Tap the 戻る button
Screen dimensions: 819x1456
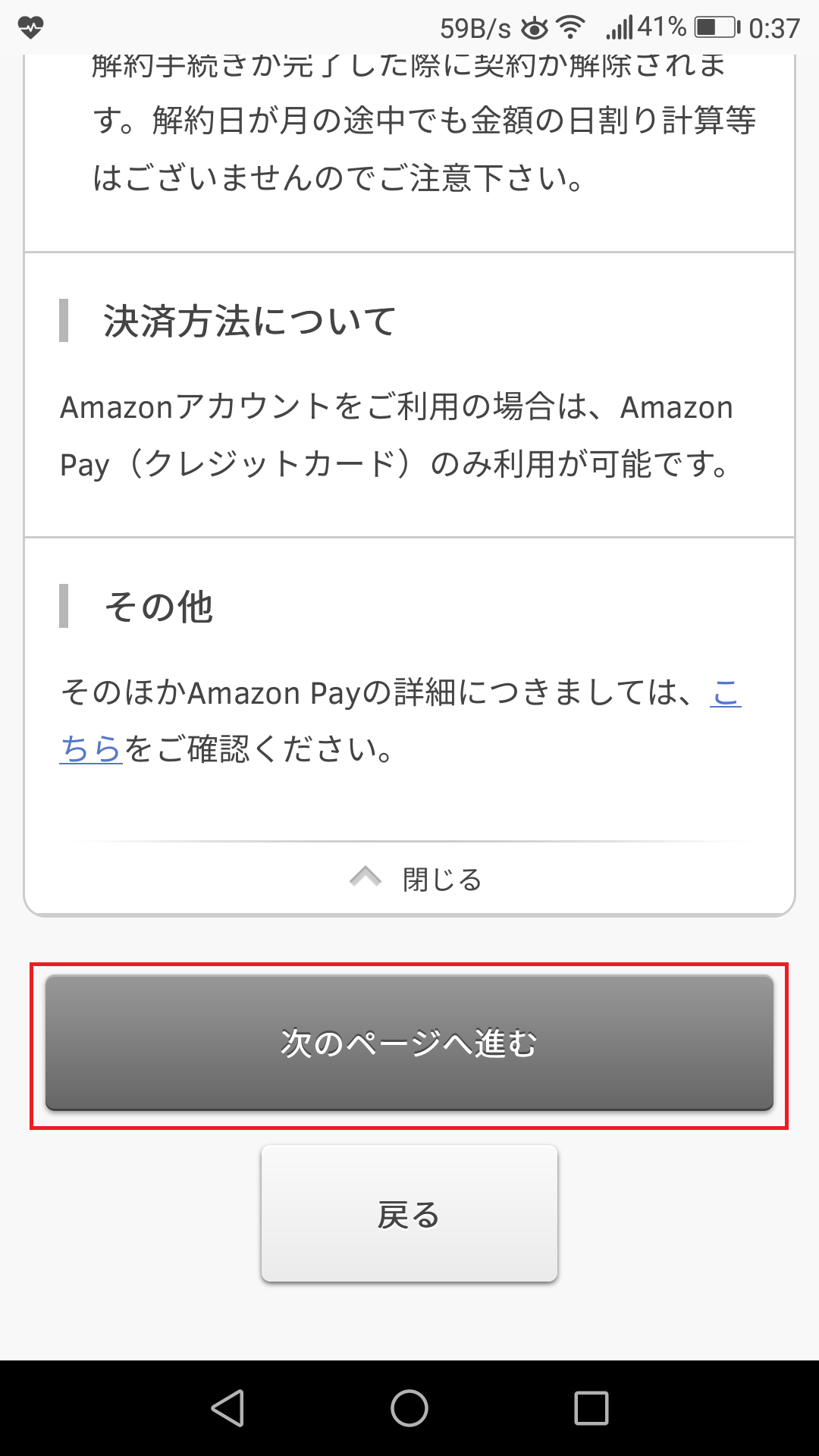tap(409, 1214)
